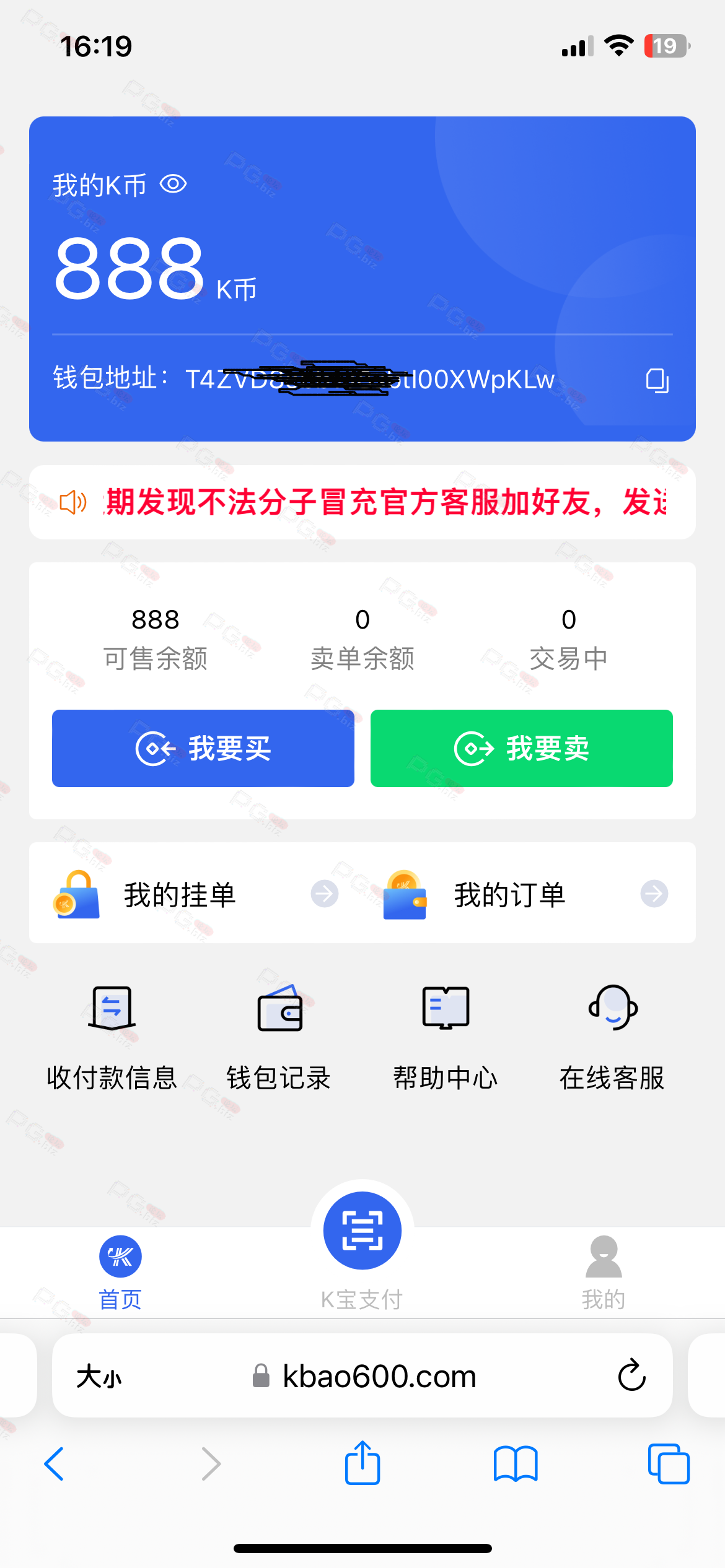Open 我的挂单 listings
The height and width of the screenshot is (1568, 725).
coord(196,894)
